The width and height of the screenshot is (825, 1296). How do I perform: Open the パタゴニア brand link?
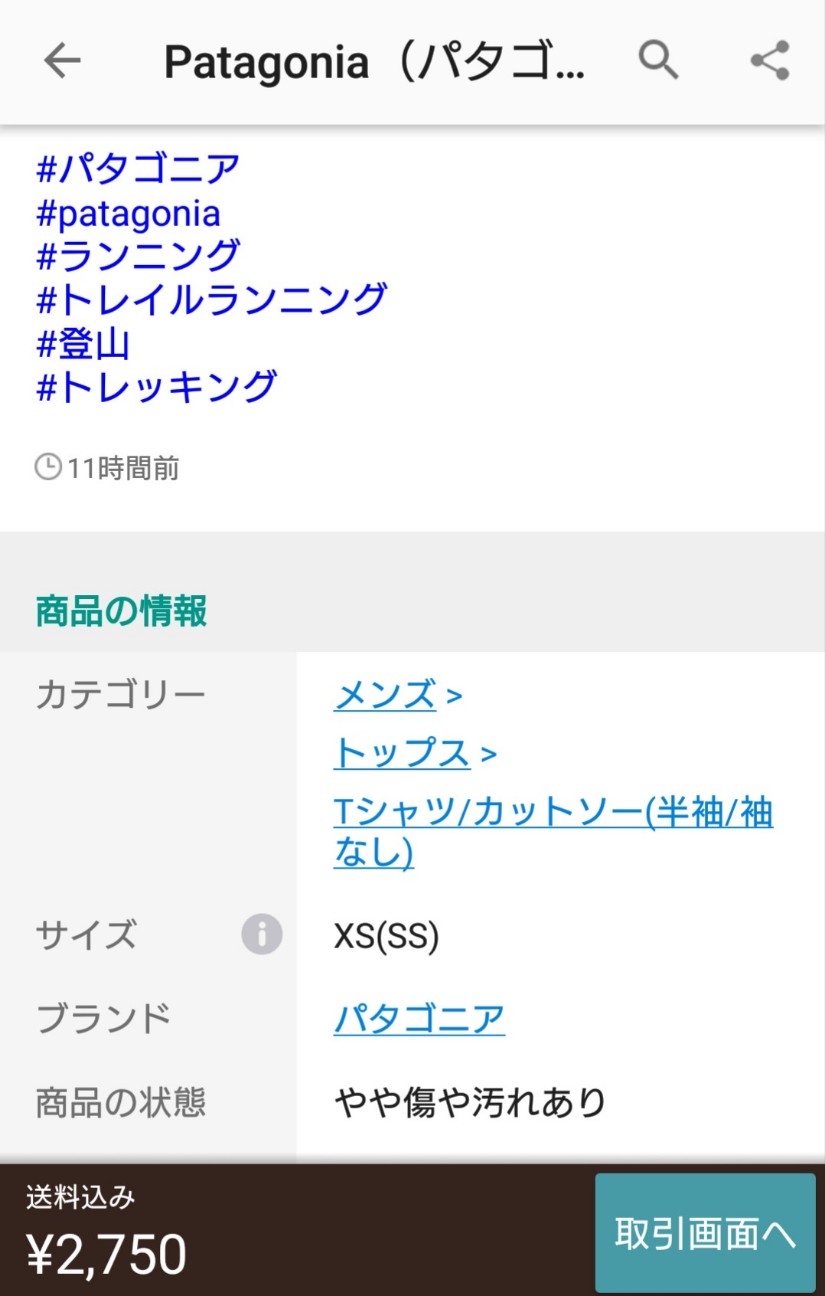tap(419, 1019)
